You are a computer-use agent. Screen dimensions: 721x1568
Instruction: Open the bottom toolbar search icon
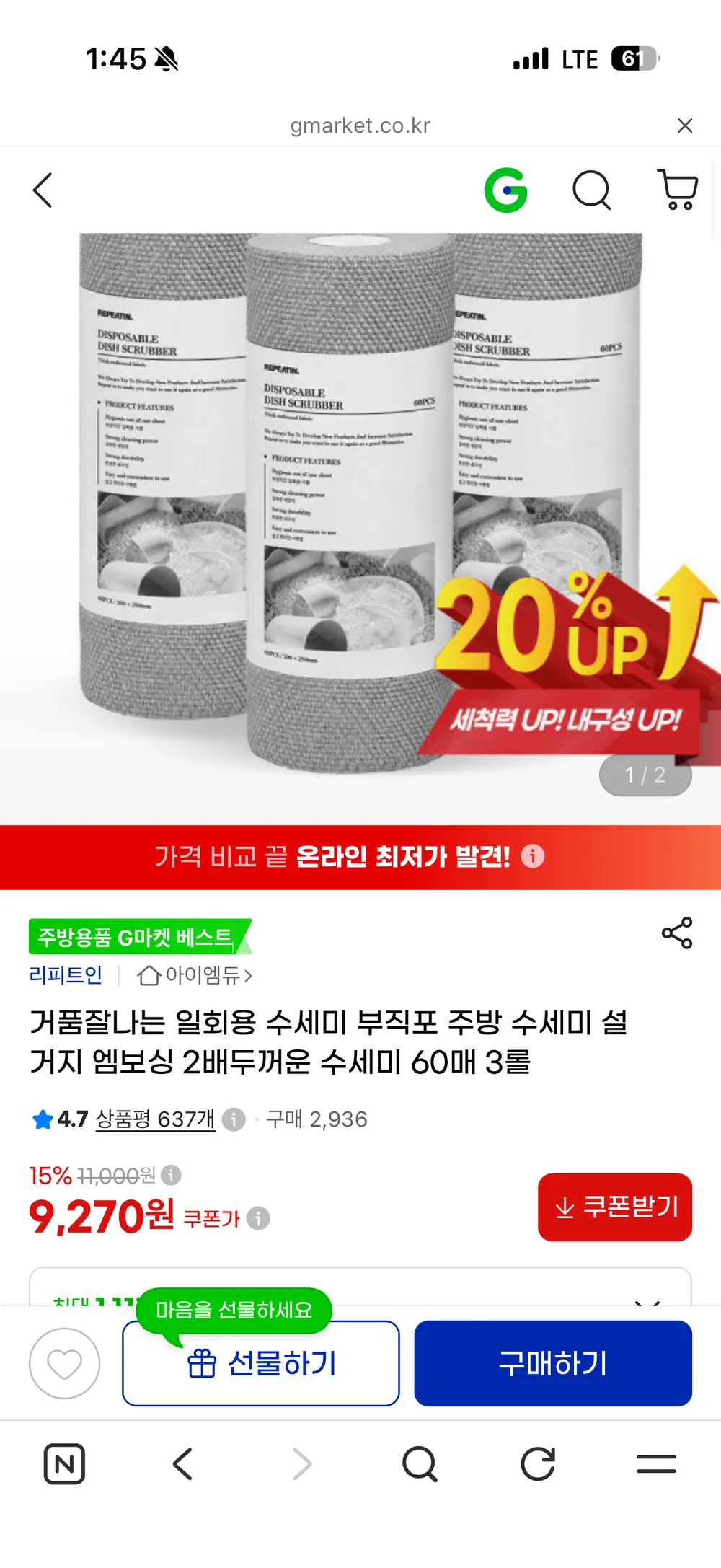click(420, 1464)
